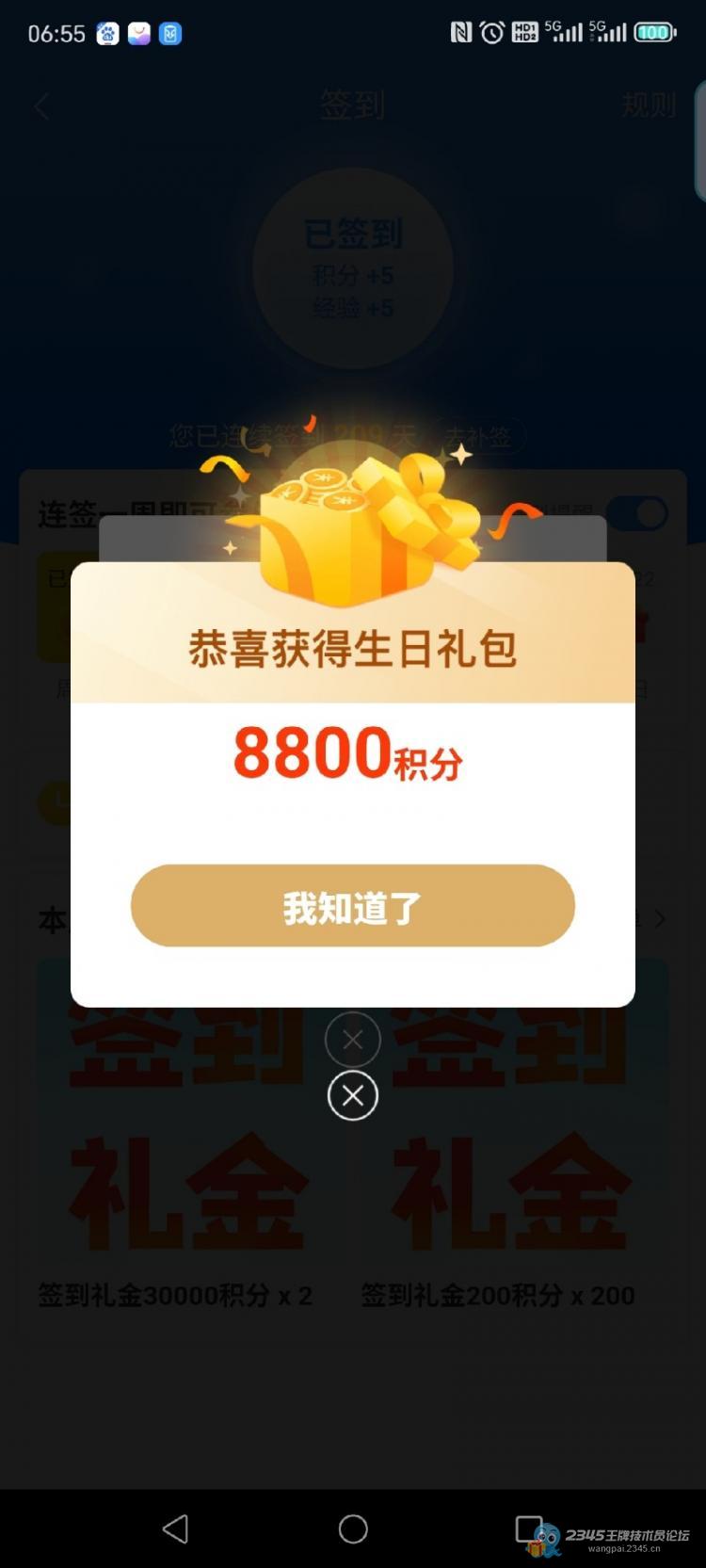
Task: Close the birthday gift popup
Action: point(353,1095)
